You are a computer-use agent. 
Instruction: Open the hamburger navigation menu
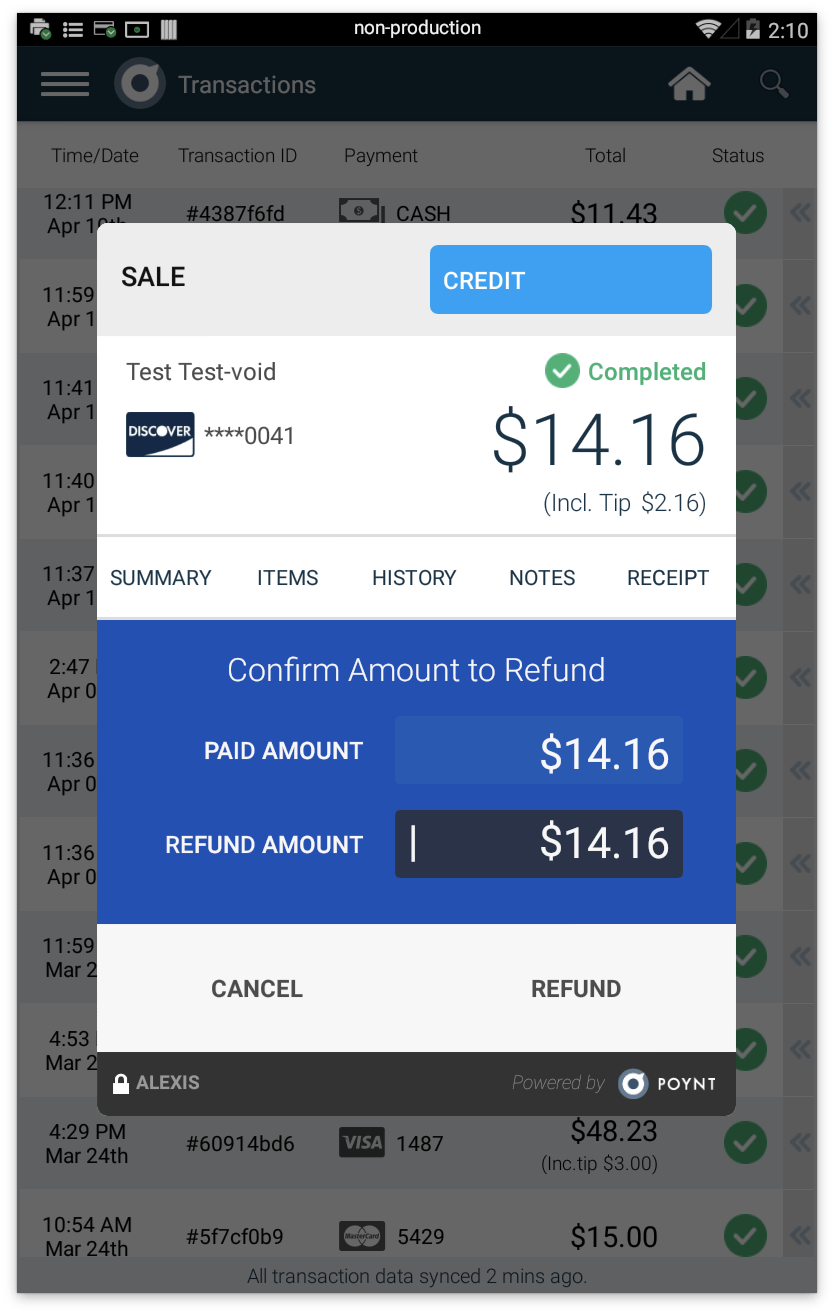[65, 84]
